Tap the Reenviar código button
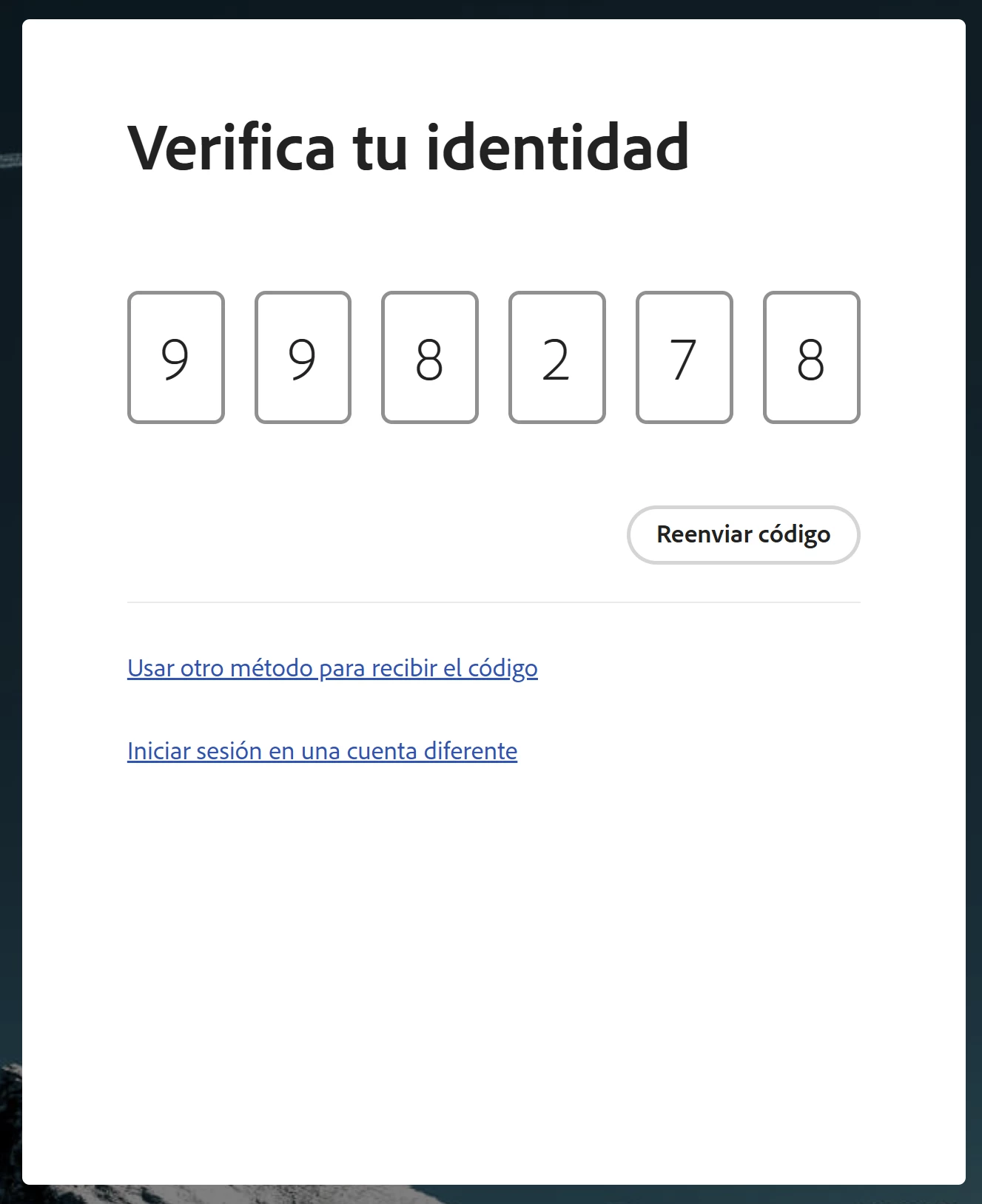This screenshot has height=1204, width=982. click(743, 534)
